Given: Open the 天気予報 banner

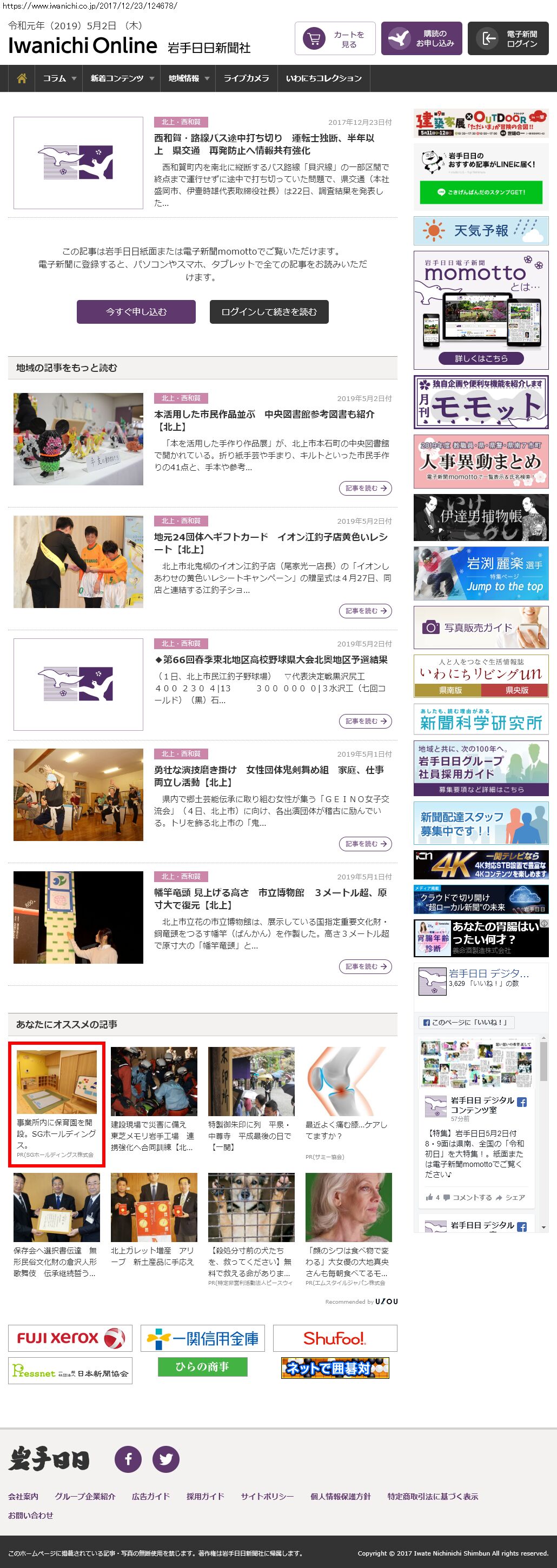Looking at the screenshot, I should coord(481,231).
